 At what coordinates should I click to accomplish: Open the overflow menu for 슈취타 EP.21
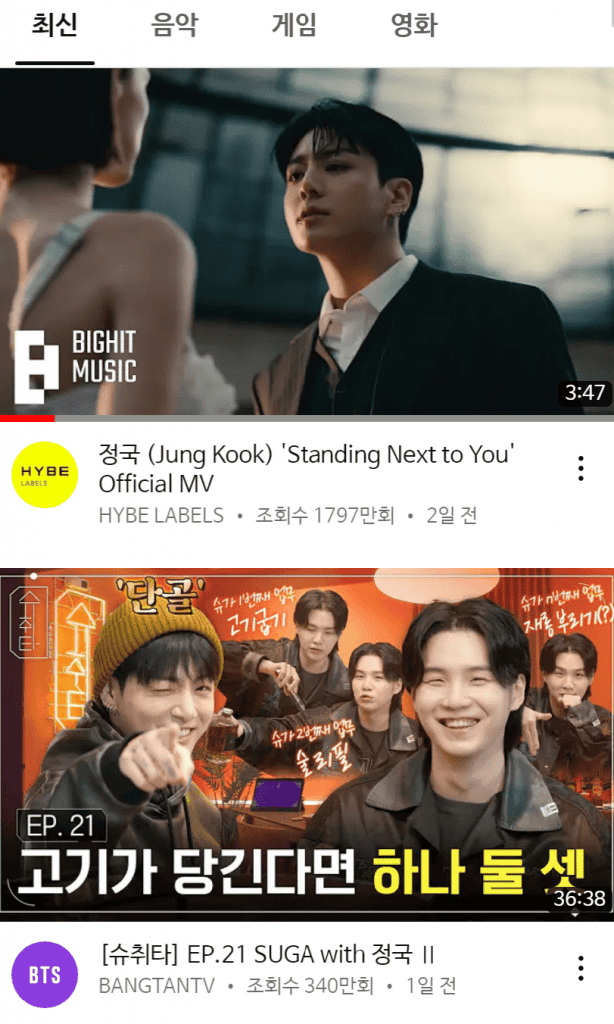tap(580, 968)
